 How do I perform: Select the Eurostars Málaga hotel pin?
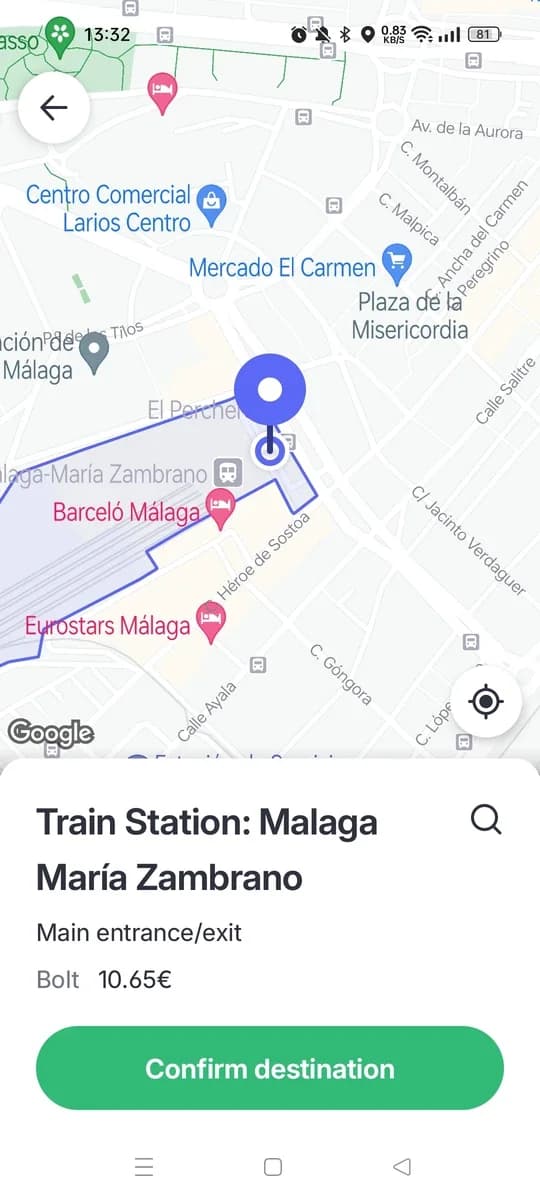210,624
